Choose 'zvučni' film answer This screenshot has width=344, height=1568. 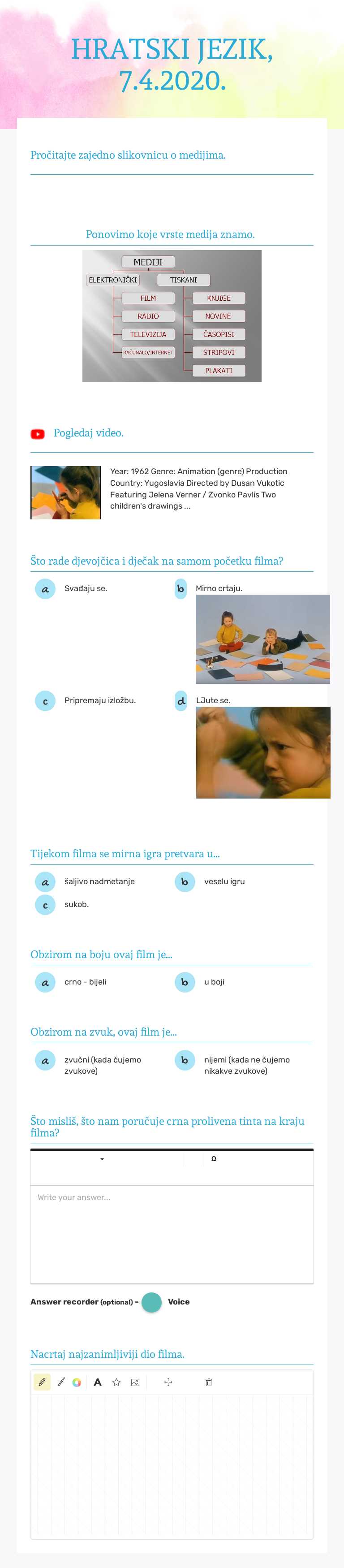point(45,1060)
